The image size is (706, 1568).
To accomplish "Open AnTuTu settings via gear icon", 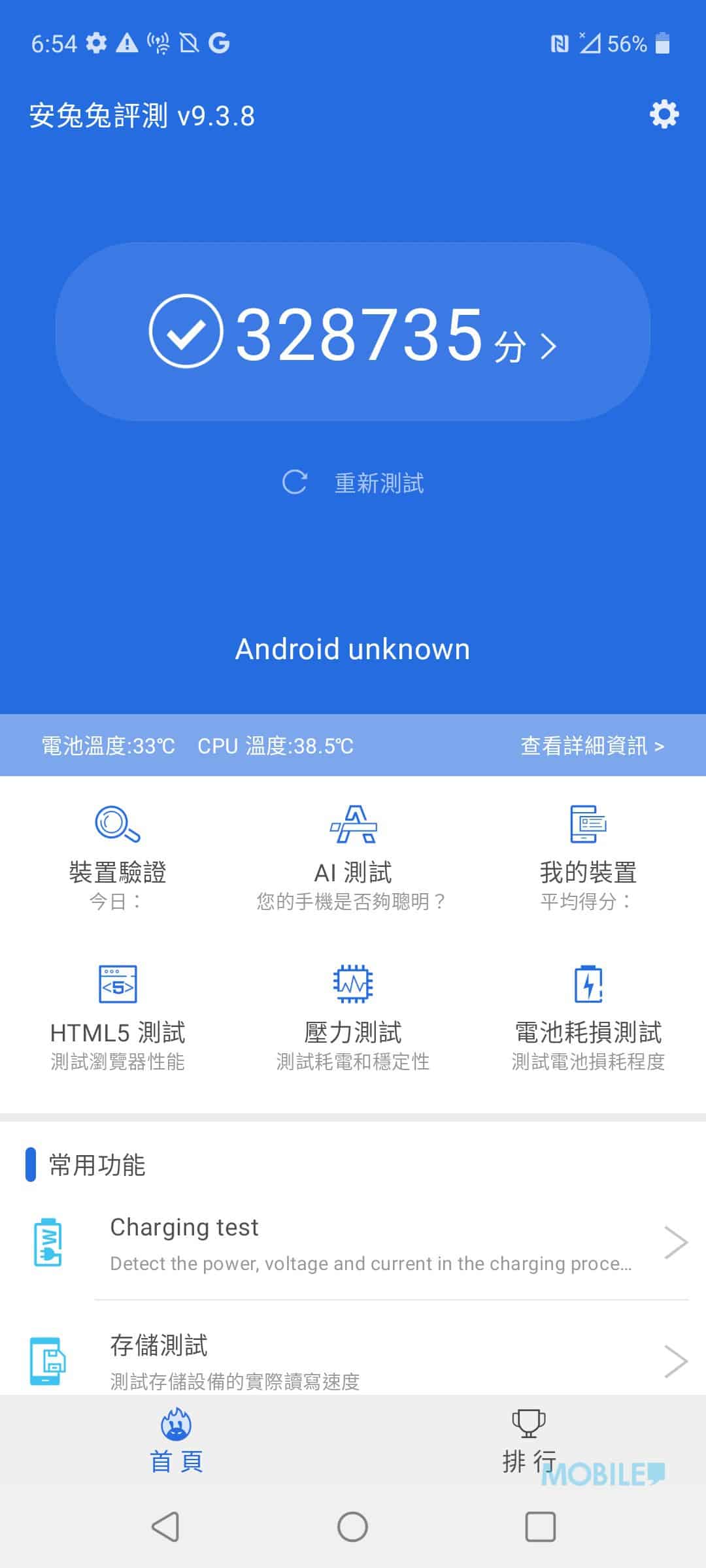I will pyautogui.click(x=664, y=115).
